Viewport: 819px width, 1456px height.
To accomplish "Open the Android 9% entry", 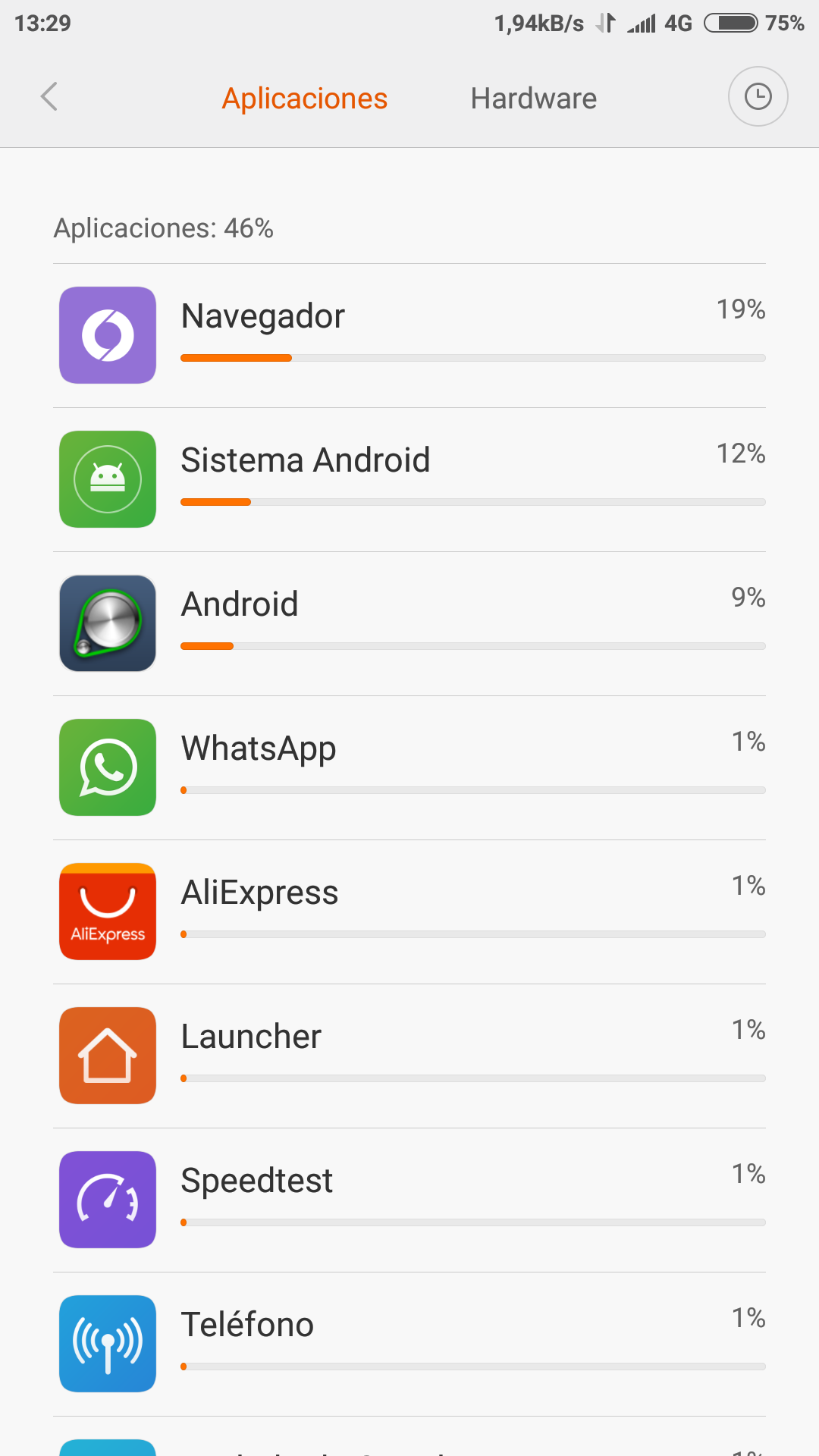I will coord(409,624).
